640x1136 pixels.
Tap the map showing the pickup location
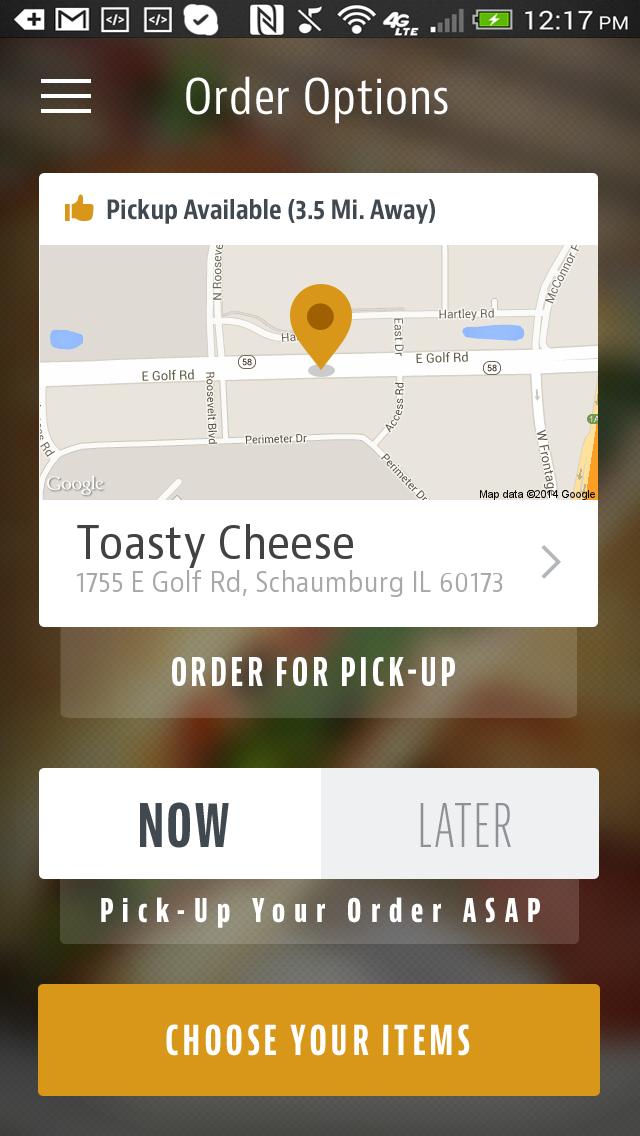coord(318,372)
